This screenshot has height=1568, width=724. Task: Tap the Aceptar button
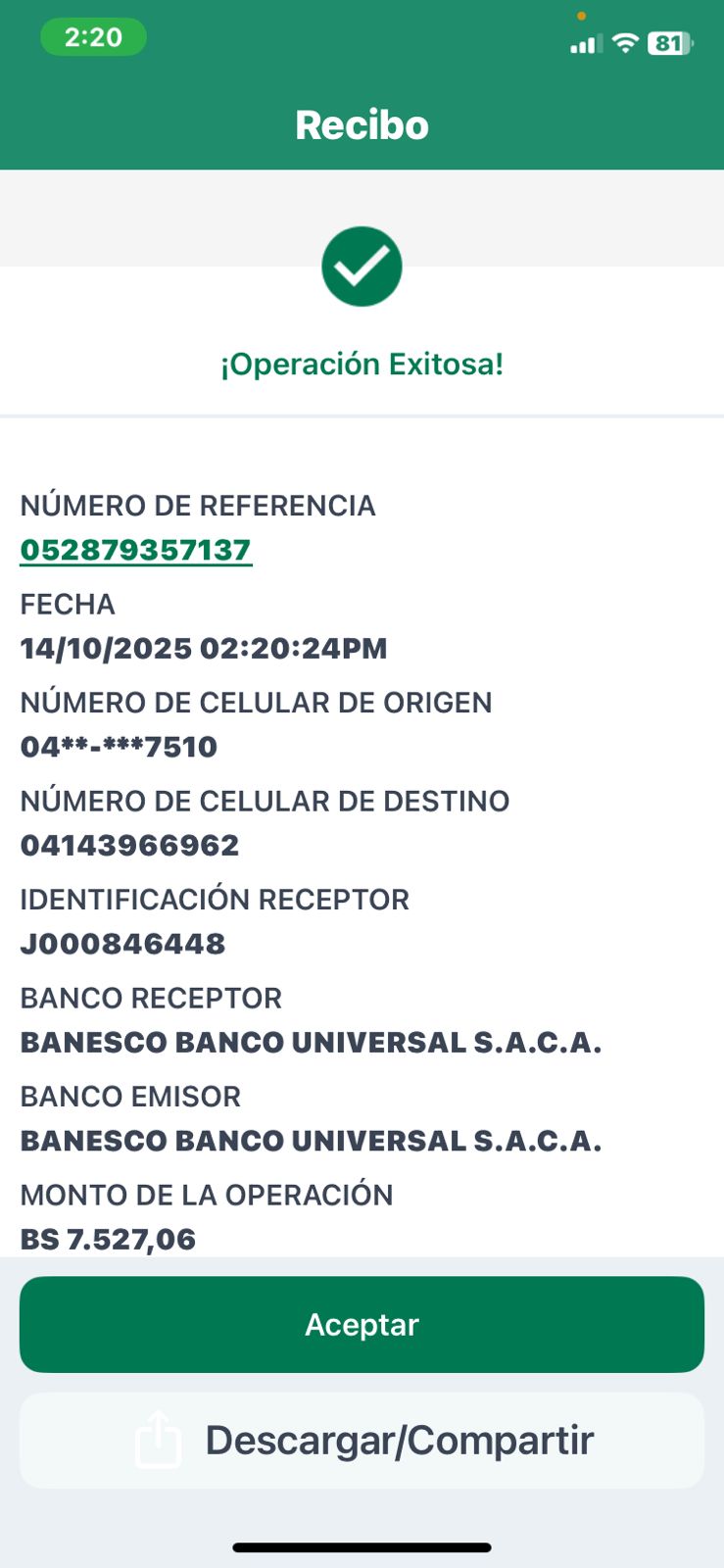(362, 1324)
